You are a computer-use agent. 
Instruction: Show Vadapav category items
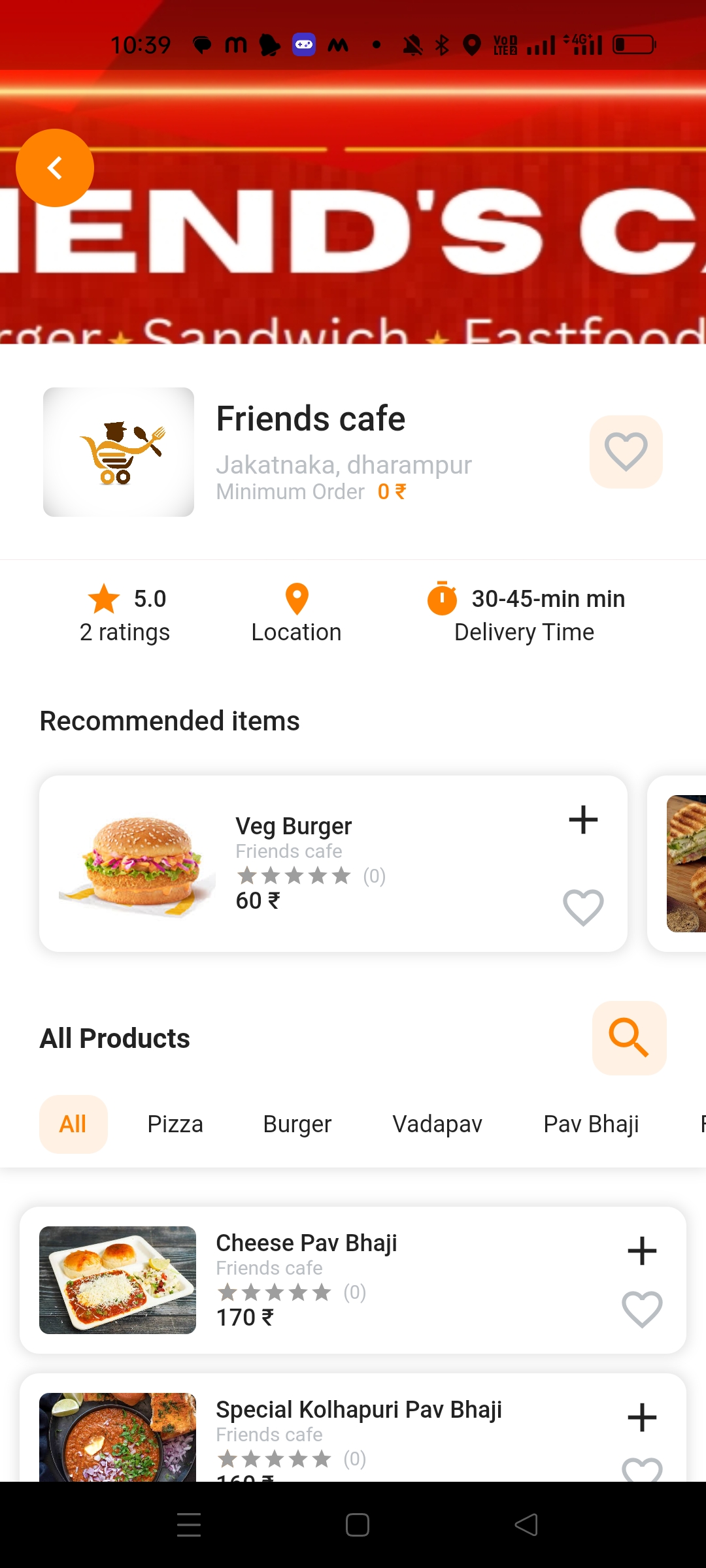pyautogui.click(x=437, y=1124)
